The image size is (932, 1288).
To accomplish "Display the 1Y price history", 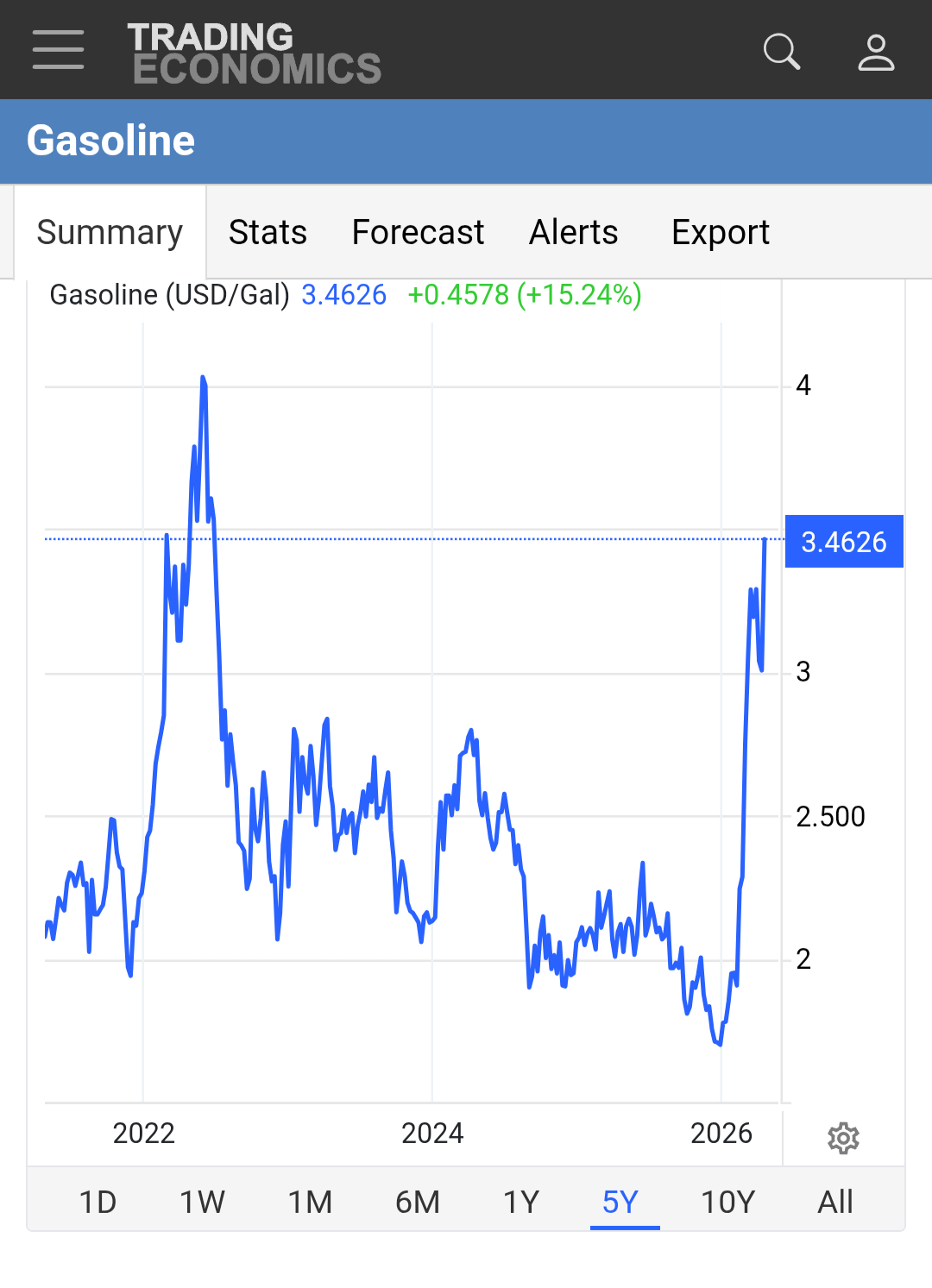I will click(521, 1202).
